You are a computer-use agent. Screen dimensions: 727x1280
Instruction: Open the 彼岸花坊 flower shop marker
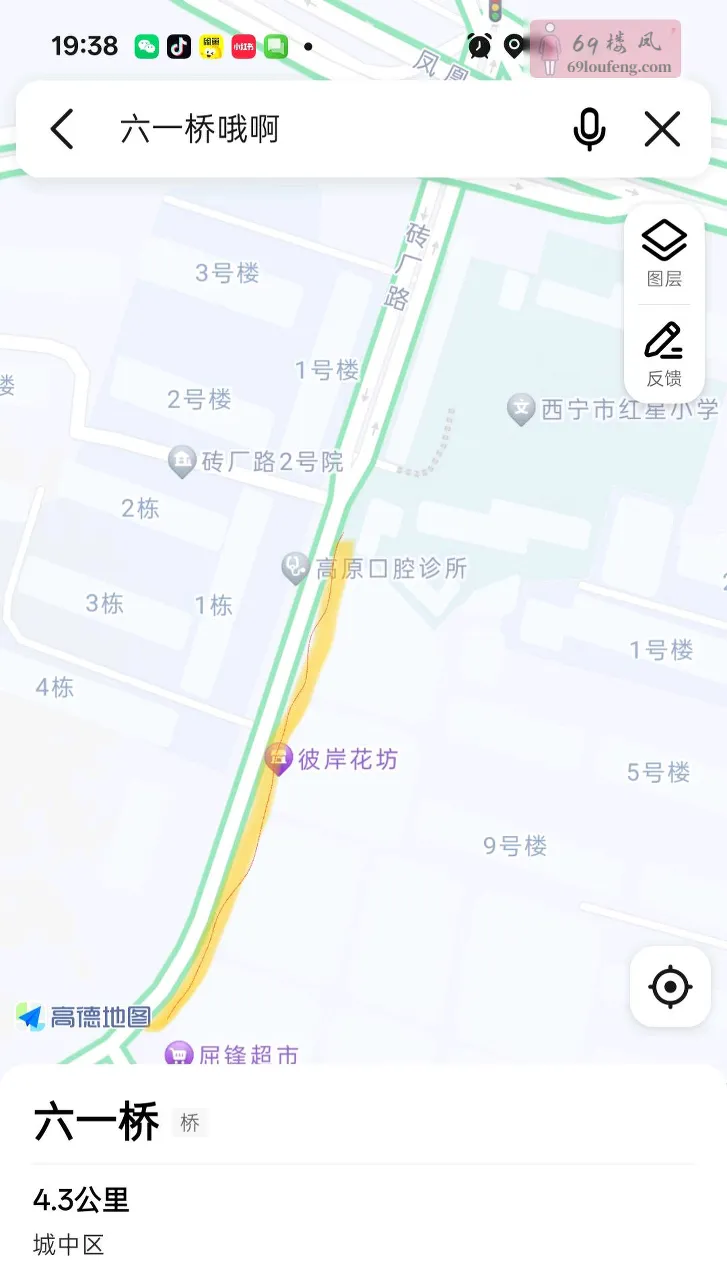[x=277, y=759]
